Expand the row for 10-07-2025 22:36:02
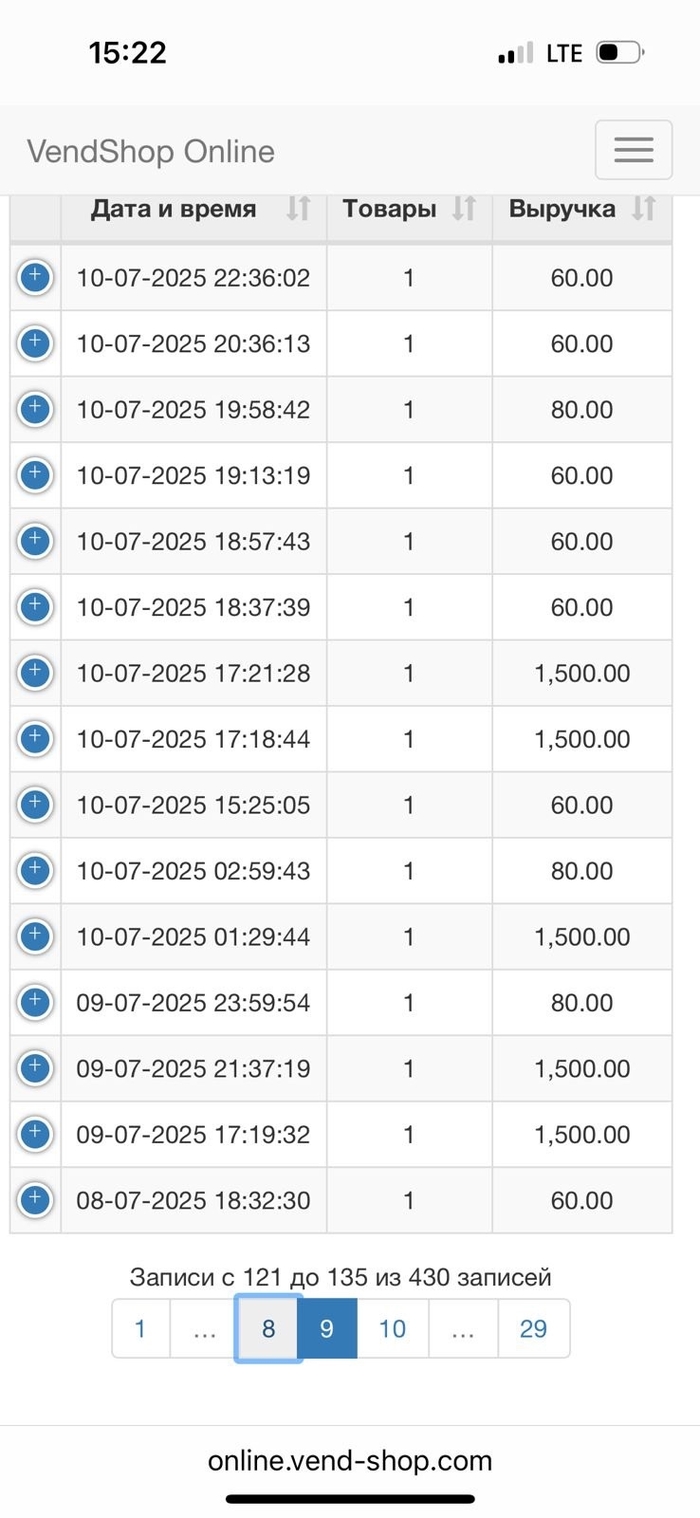This screenshot has width=700, height=1518. pos(35,277)
